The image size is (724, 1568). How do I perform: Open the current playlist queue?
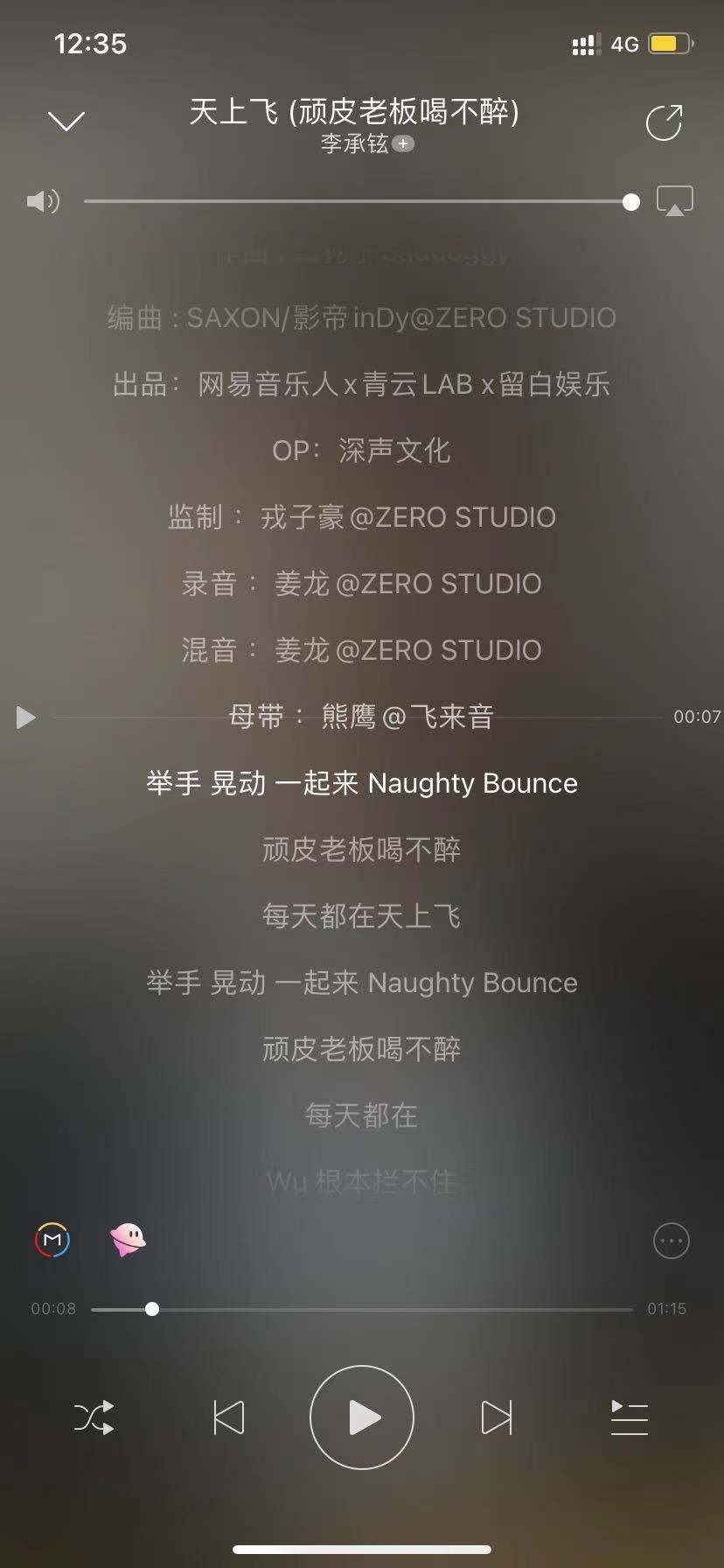(x=629, y=1417)
